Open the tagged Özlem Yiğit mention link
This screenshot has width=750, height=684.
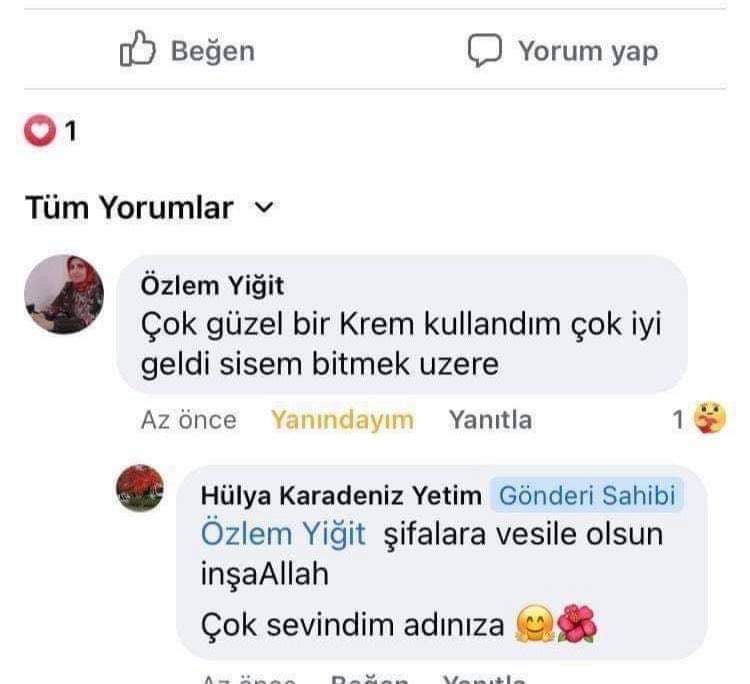click(x=283, y=534)
